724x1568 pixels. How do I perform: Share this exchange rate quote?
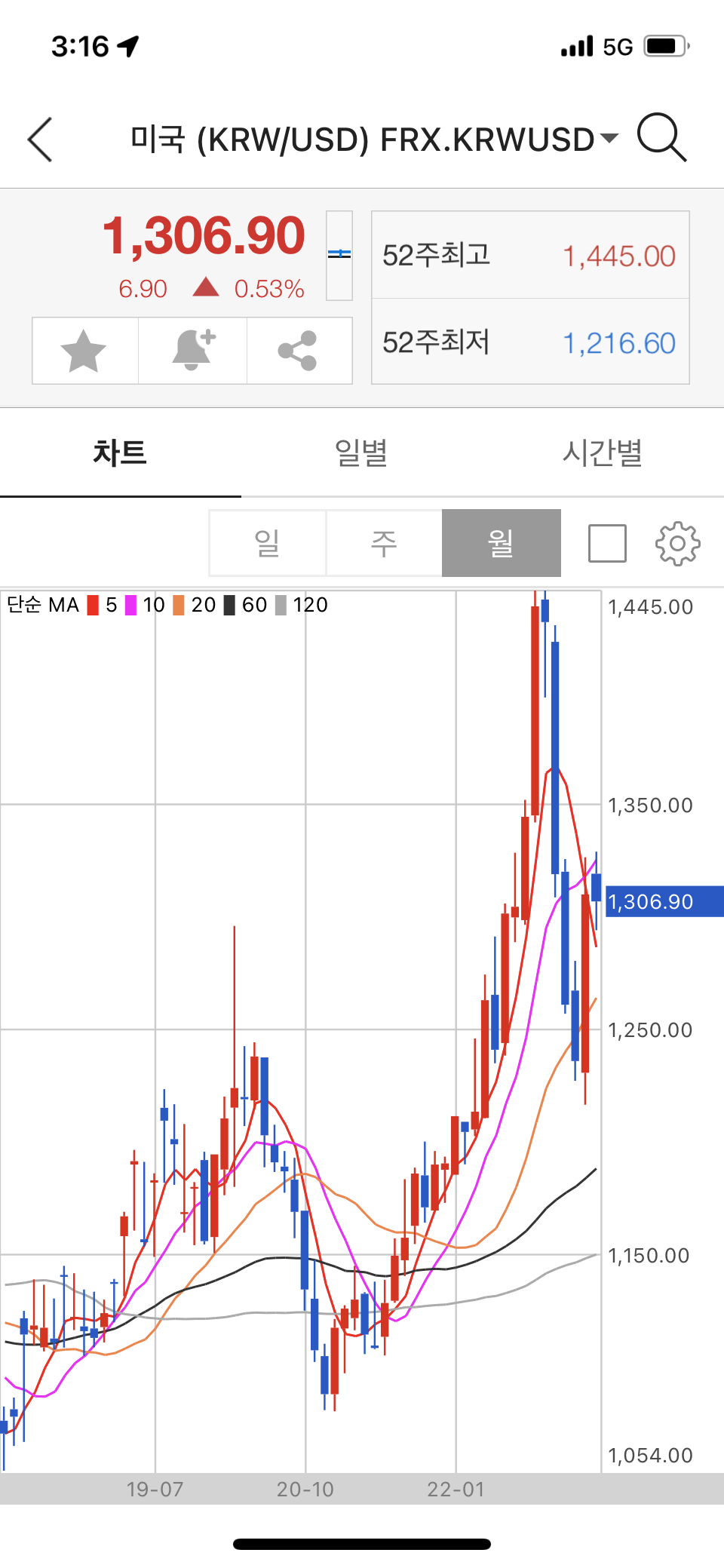point(298,351)
